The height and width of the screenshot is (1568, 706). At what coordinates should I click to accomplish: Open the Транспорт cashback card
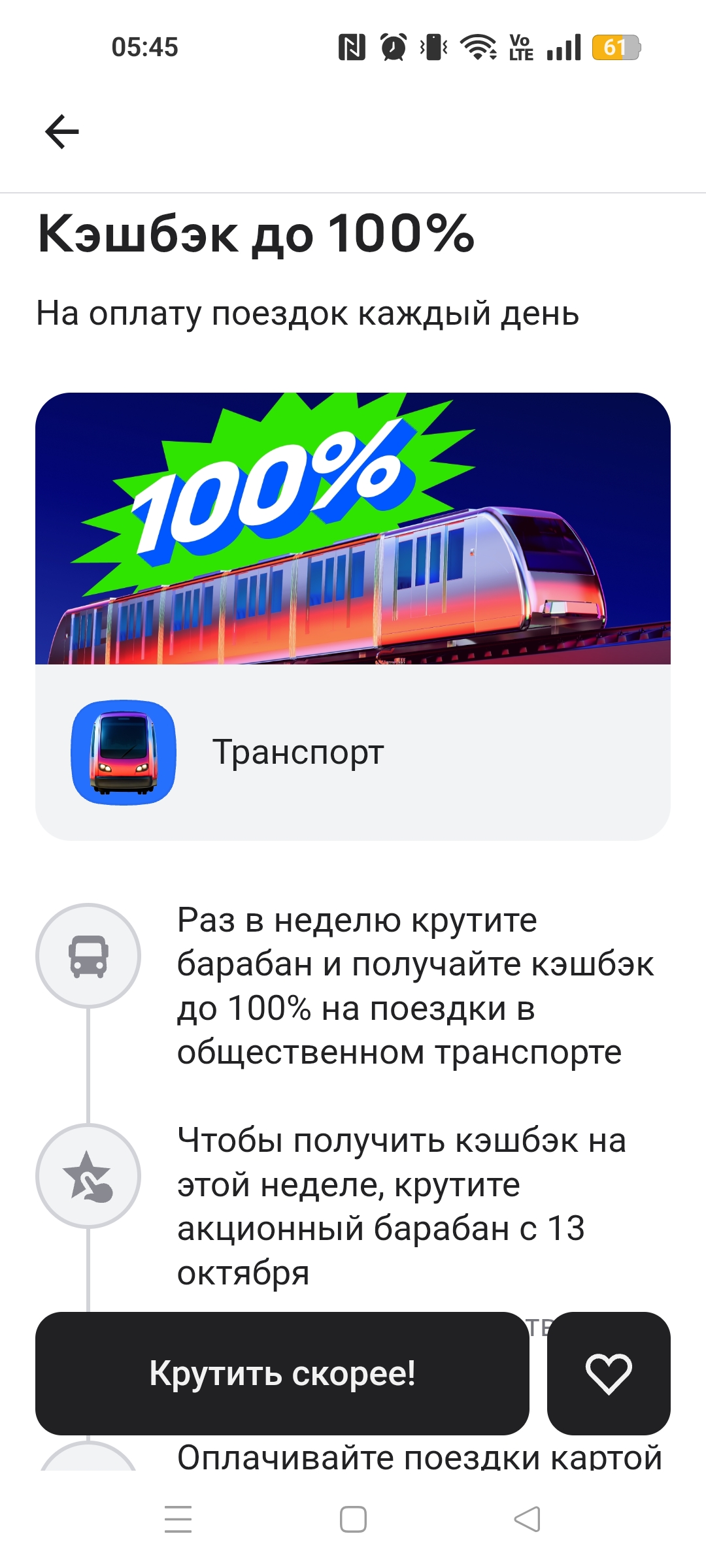tap(353, 751)
